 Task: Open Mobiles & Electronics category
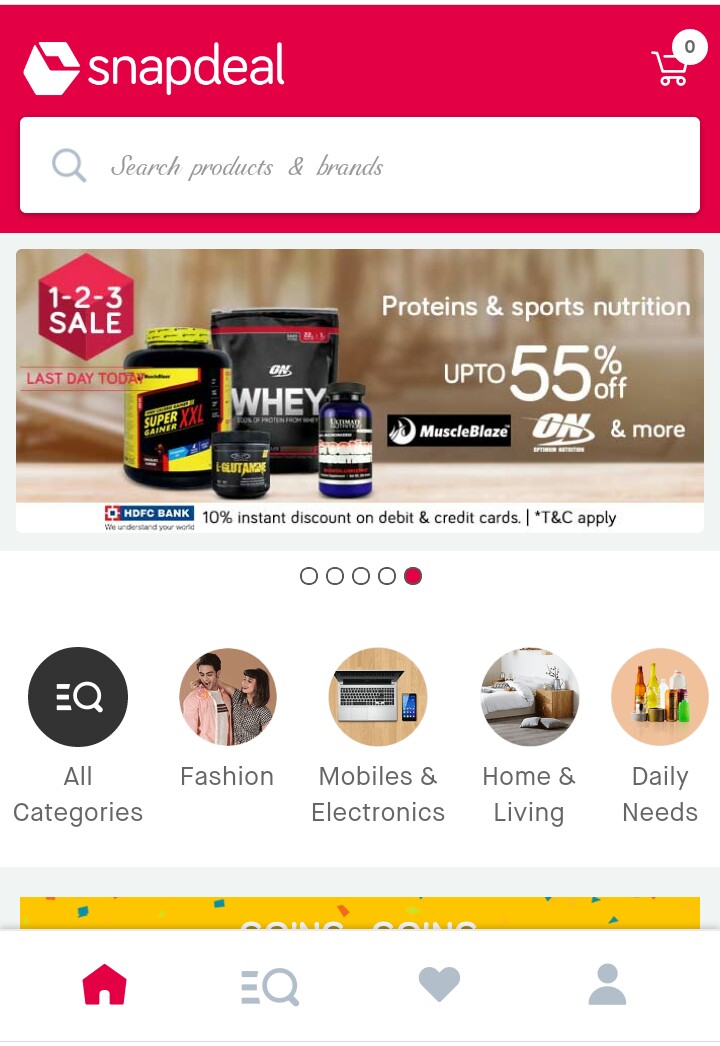coord(378,697)
